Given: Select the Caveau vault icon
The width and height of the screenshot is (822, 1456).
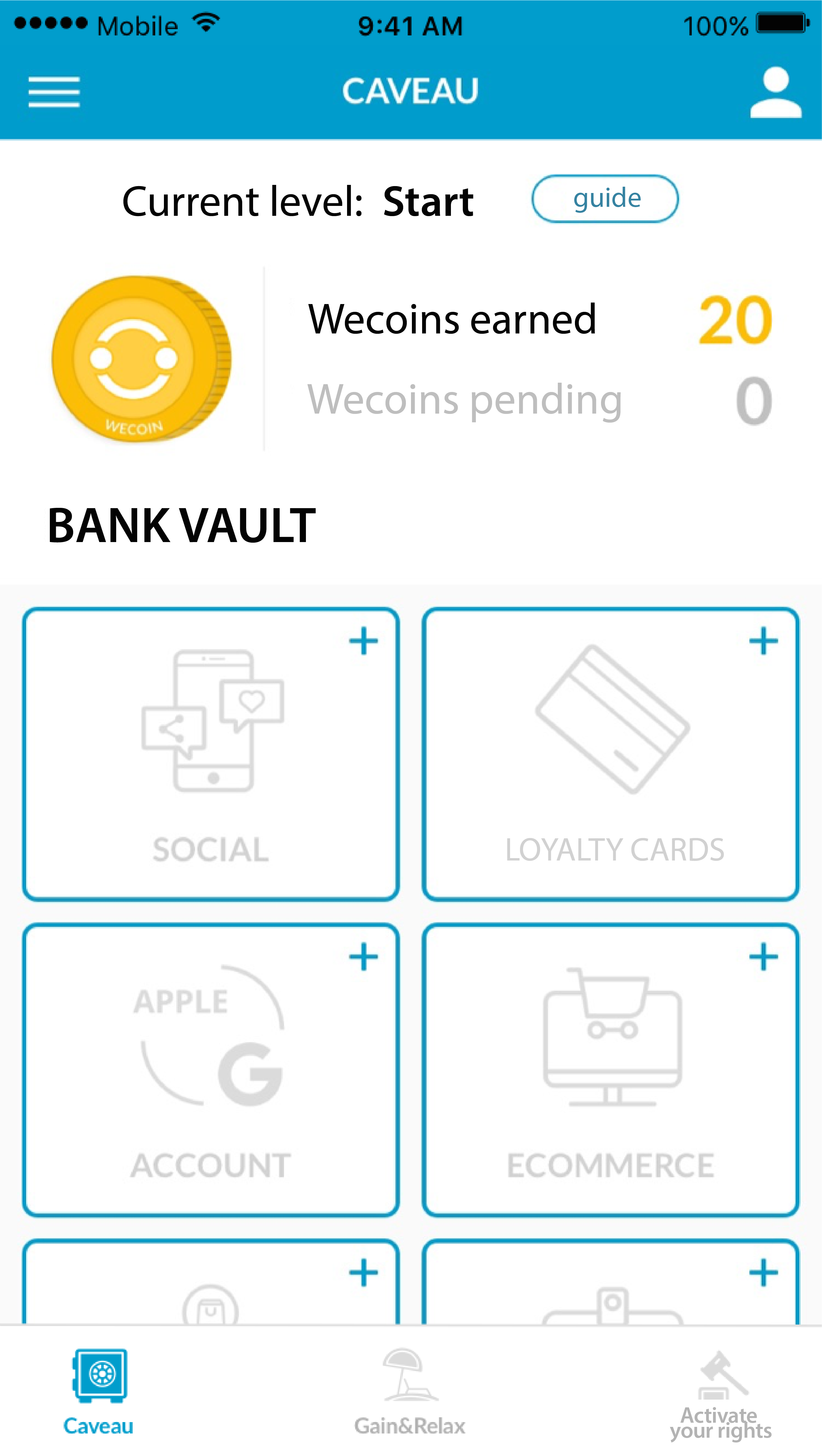Looking at the screenshot, I should [98, 1377].
